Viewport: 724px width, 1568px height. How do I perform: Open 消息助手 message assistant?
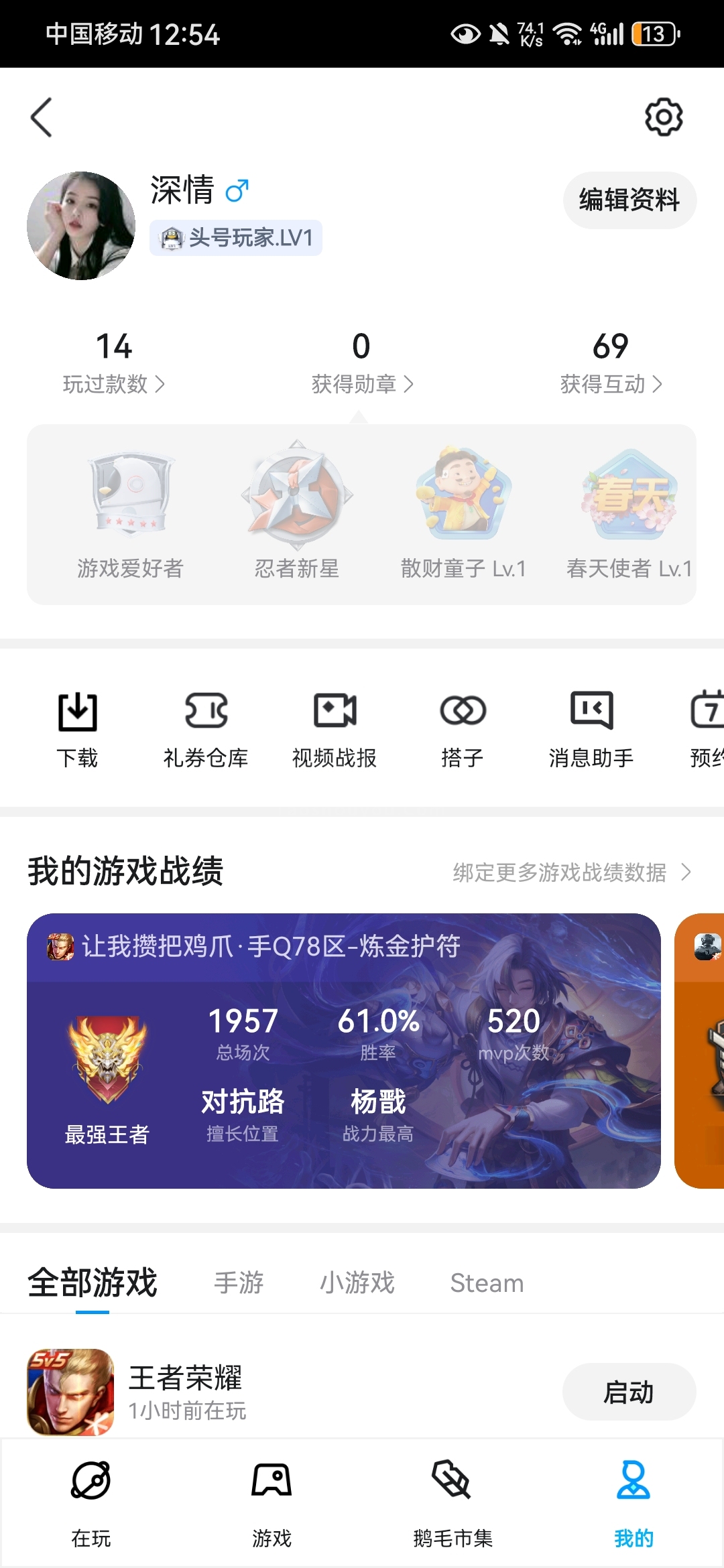click(x=591, y=730)
